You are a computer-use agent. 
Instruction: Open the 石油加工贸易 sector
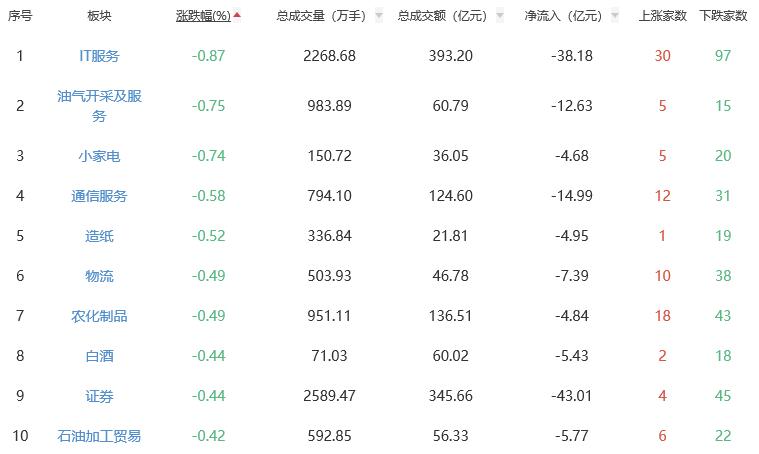coord(99,436)
